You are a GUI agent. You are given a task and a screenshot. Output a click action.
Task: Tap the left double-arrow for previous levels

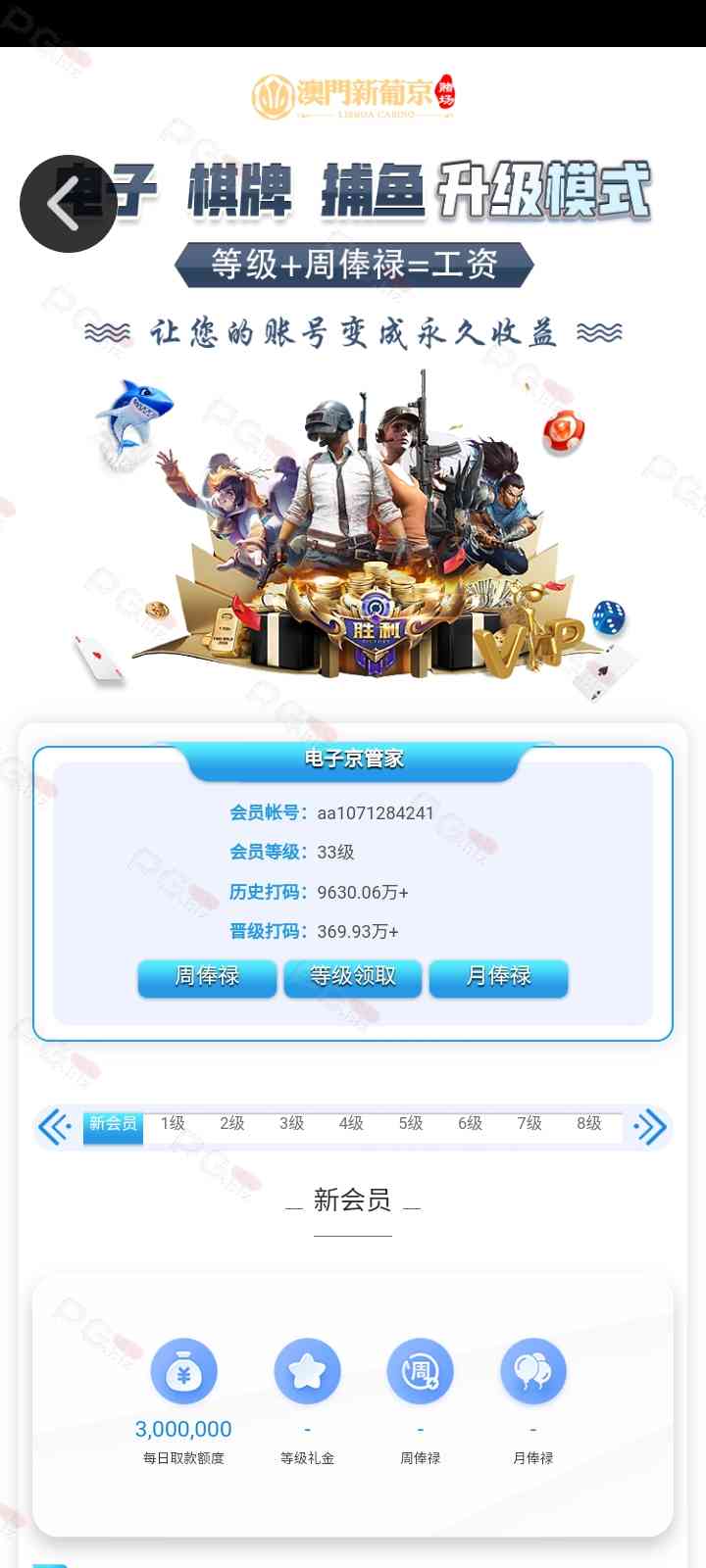pos(55,1127)
